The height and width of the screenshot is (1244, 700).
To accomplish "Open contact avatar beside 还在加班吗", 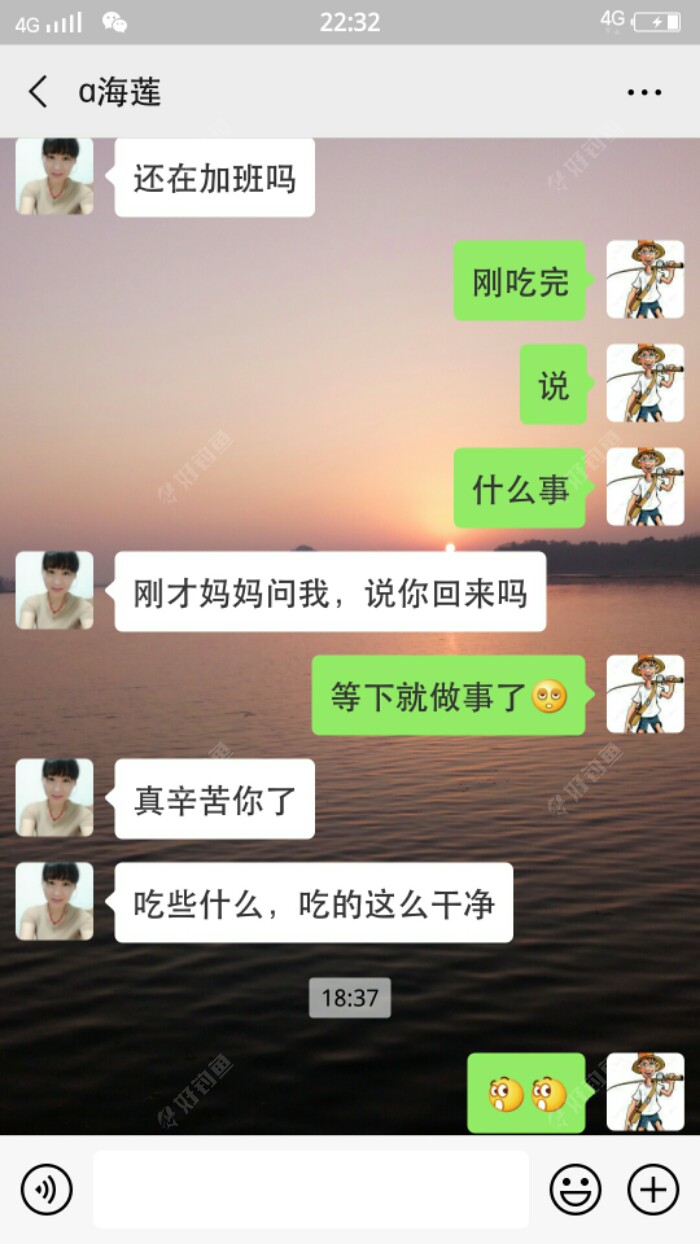I will [x=54, y=176].
